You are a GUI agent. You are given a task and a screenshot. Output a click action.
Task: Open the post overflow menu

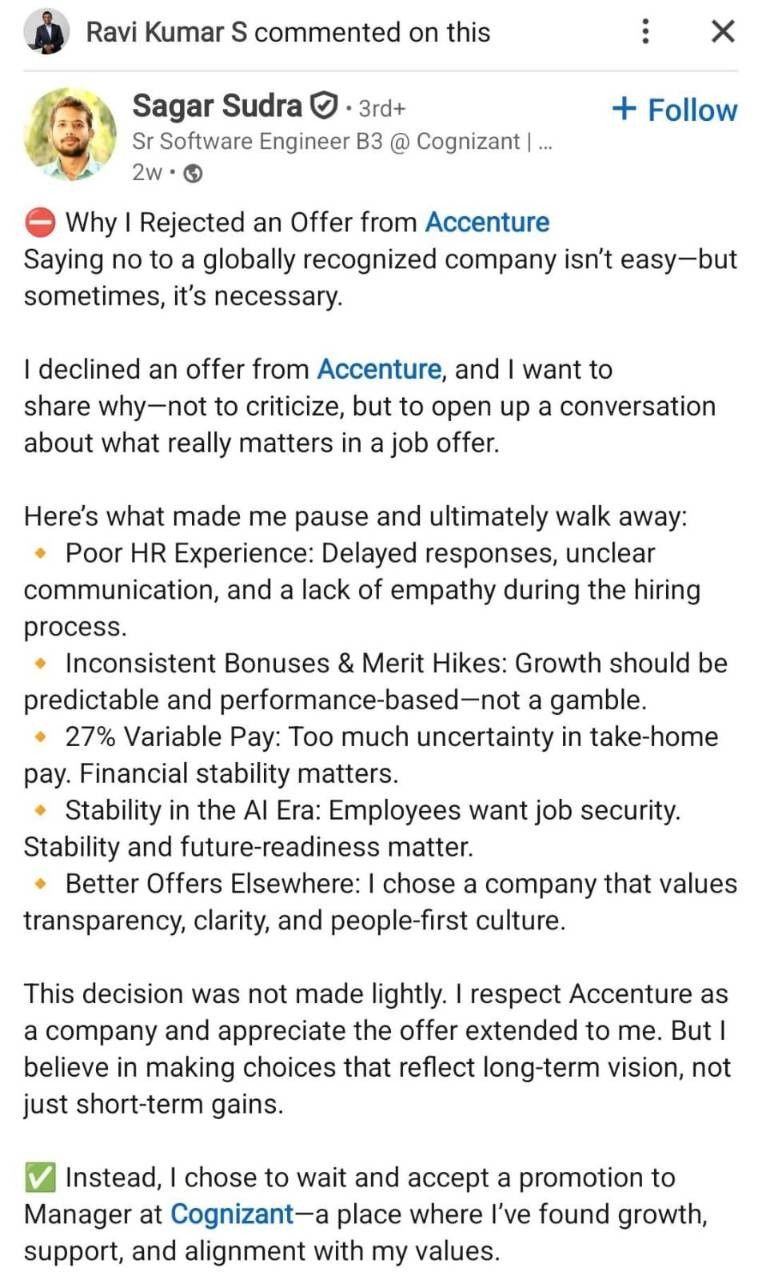pyautogui.click(x=646, y=32)
